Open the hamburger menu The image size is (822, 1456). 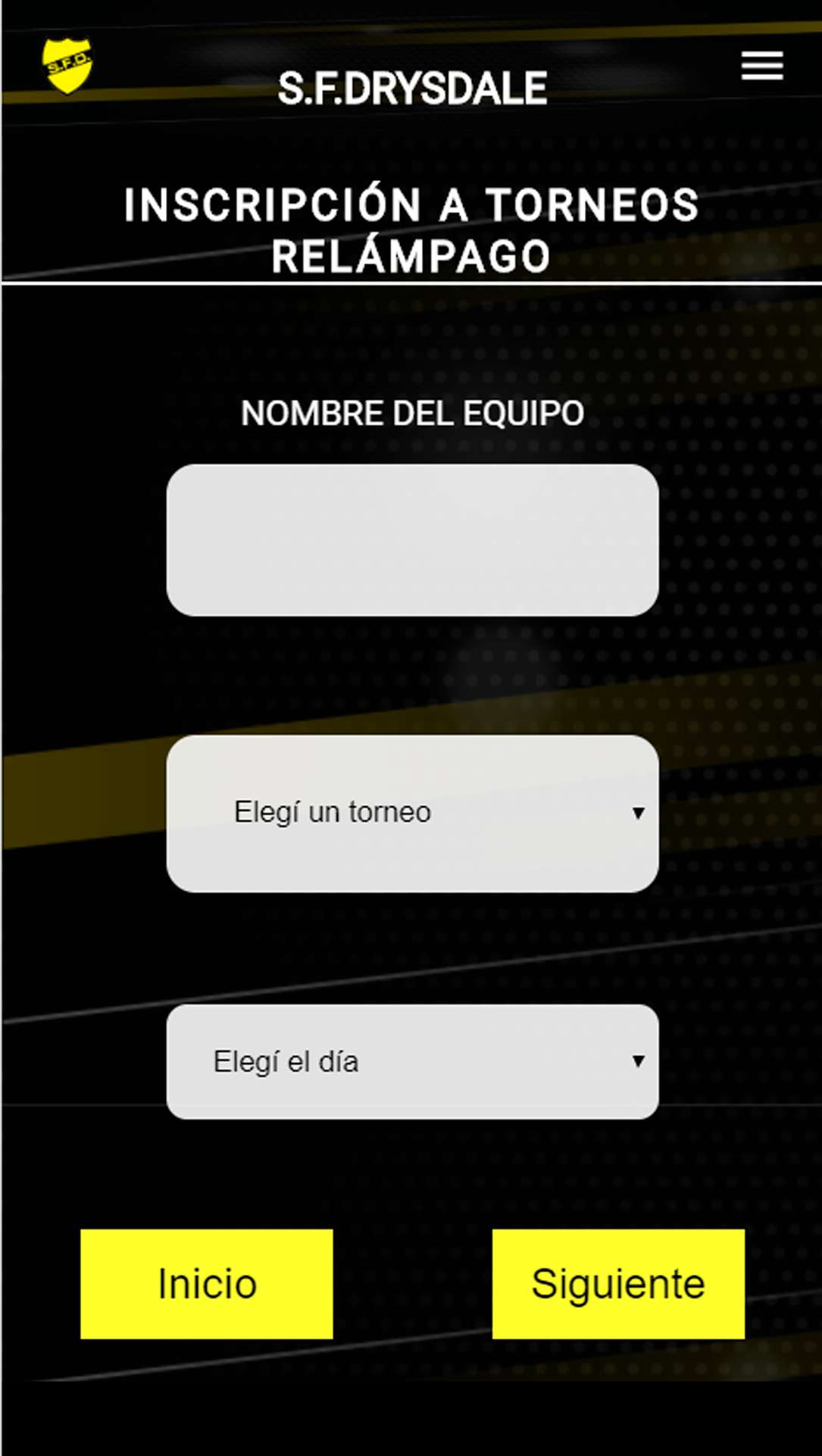coord(761,66)
